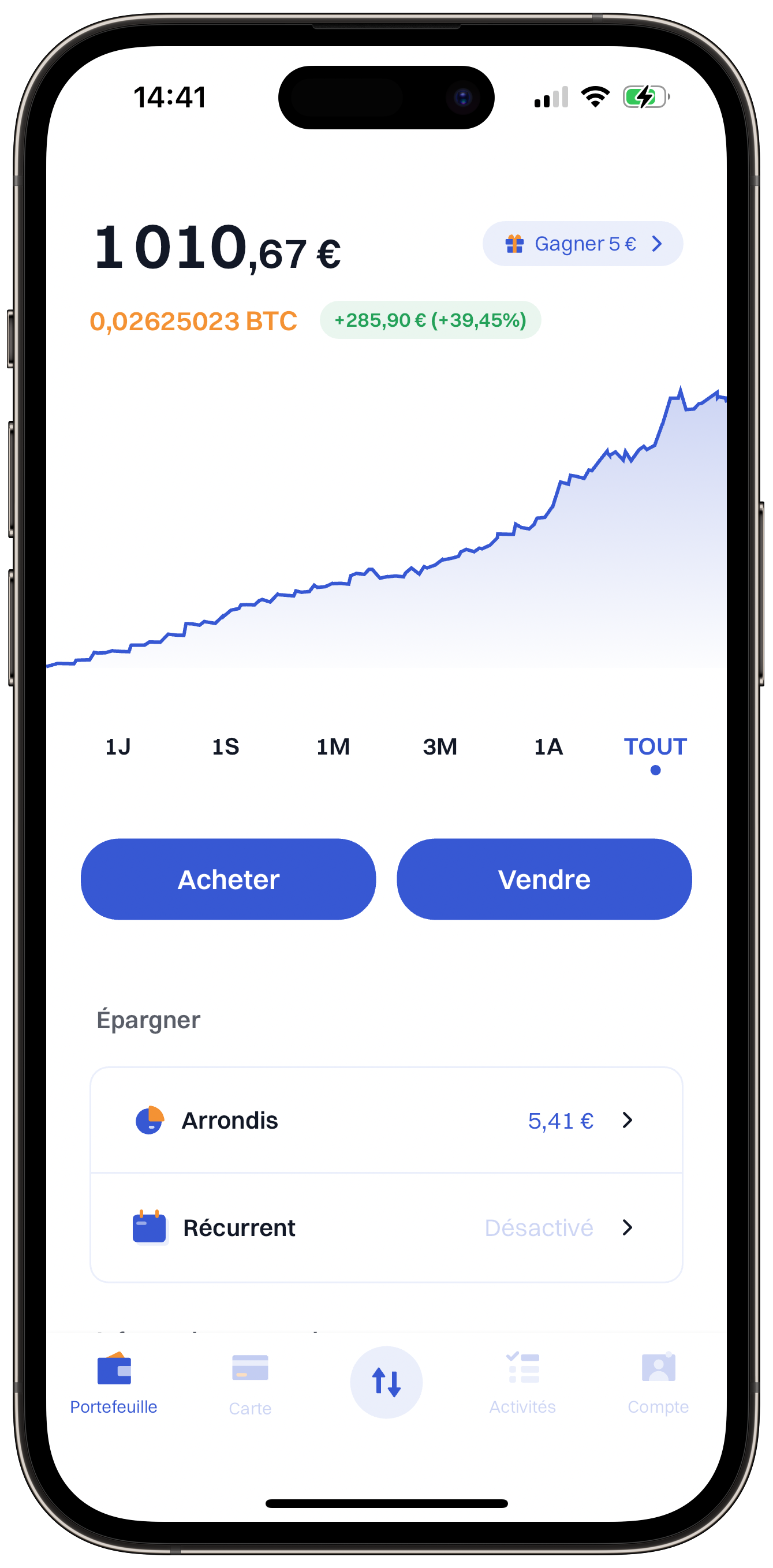The width and height of the screenshot is (773, 1568).
Task: Tap the center exchange arrows button
Action: [x=387, y=1382]
